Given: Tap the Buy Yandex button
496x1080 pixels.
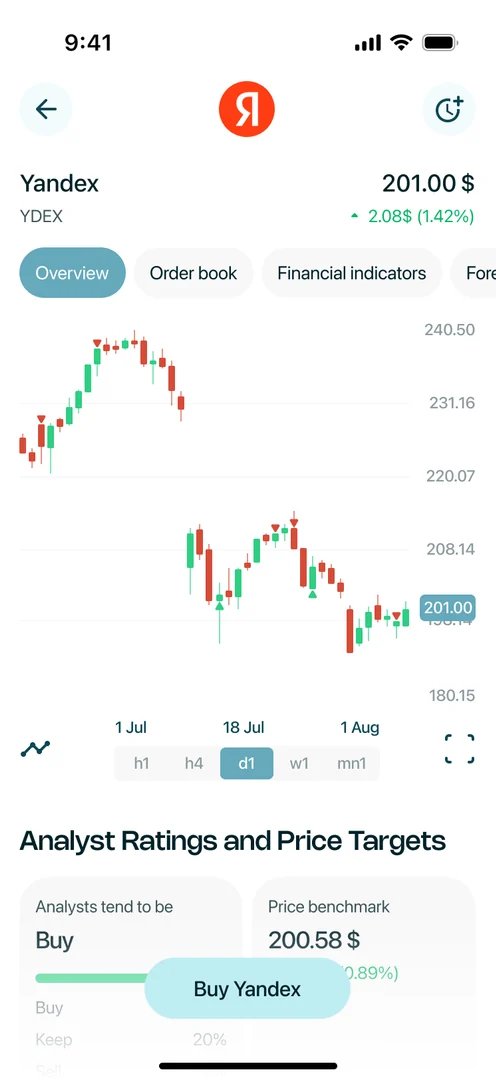Looking at the screenshot, I should pos(247,989).
